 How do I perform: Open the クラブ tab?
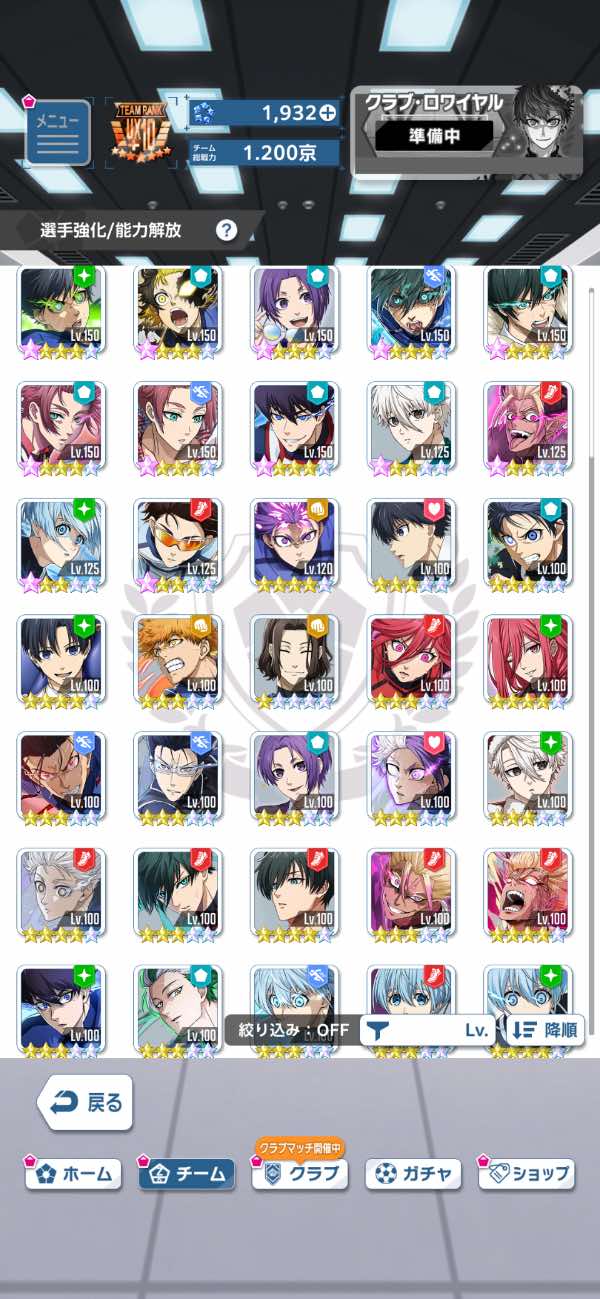pyautogui.click(x=300, y=1174)
